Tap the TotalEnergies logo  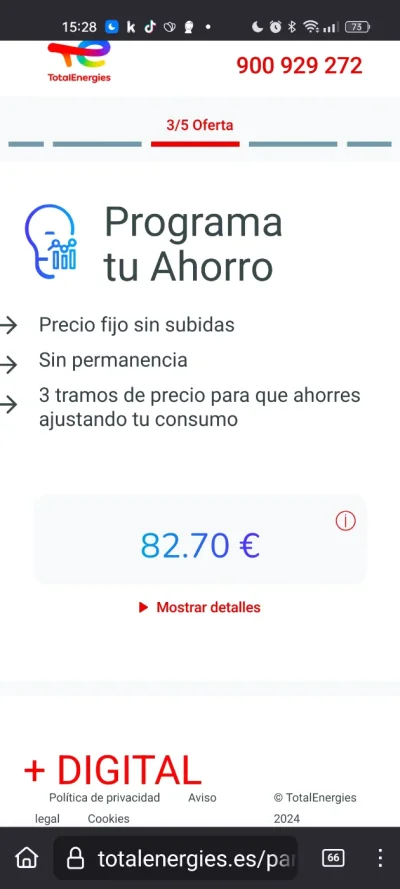[79, 62]
